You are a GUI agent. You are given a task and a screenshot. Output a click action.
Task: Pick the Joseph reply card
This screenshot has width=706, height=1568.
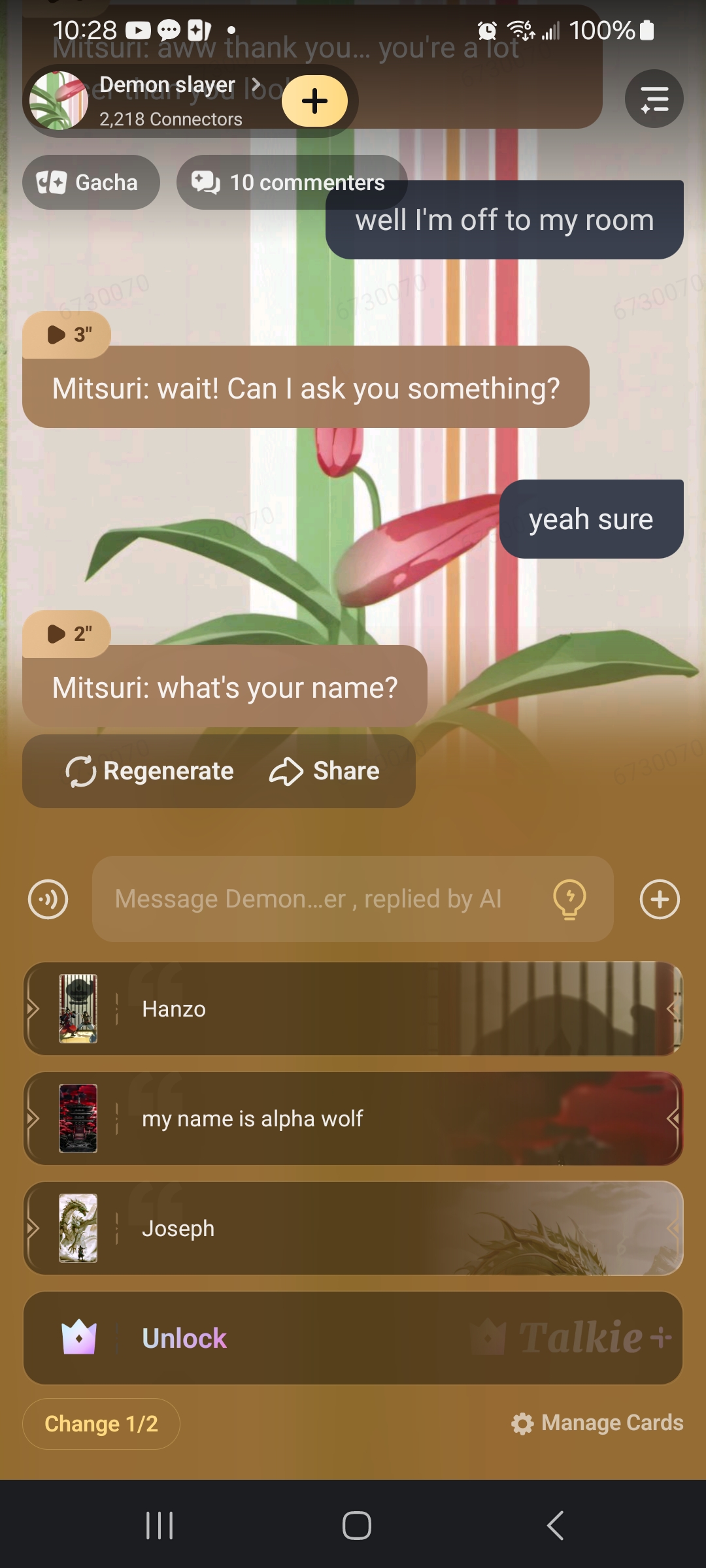point(353,1228)
